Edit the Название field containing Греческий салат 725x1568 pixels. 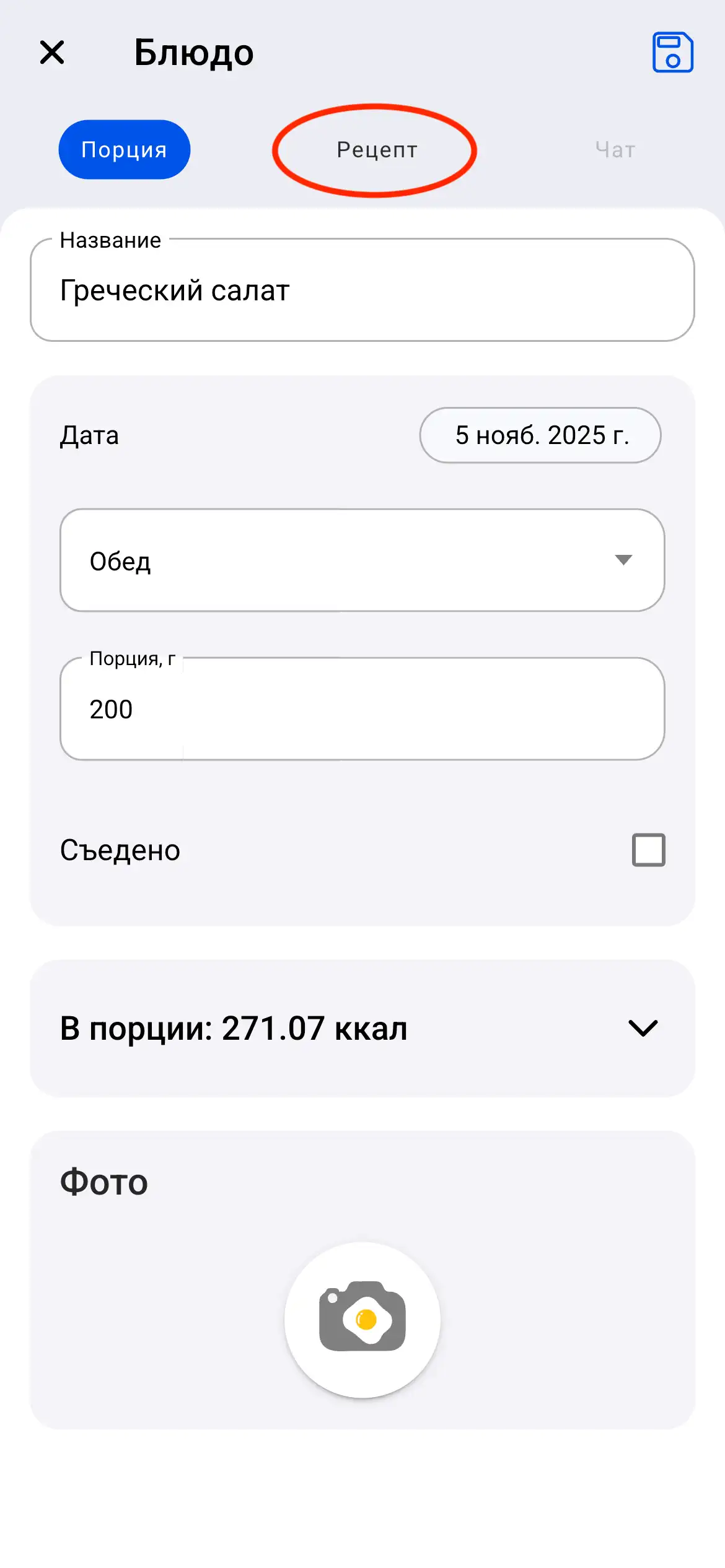(x=362, y=290)
